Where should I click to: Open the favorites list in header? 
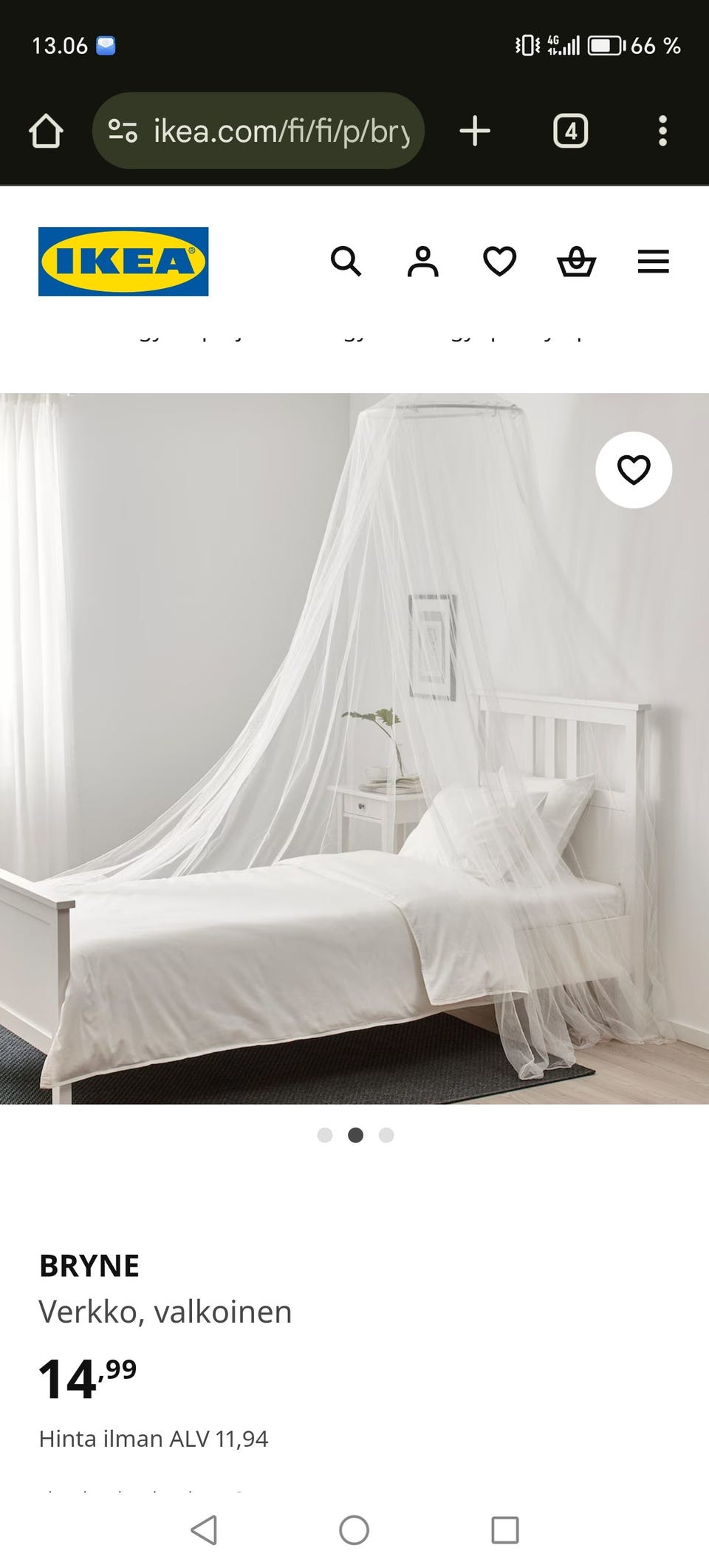pyautogui.click(x=499, y=262)
